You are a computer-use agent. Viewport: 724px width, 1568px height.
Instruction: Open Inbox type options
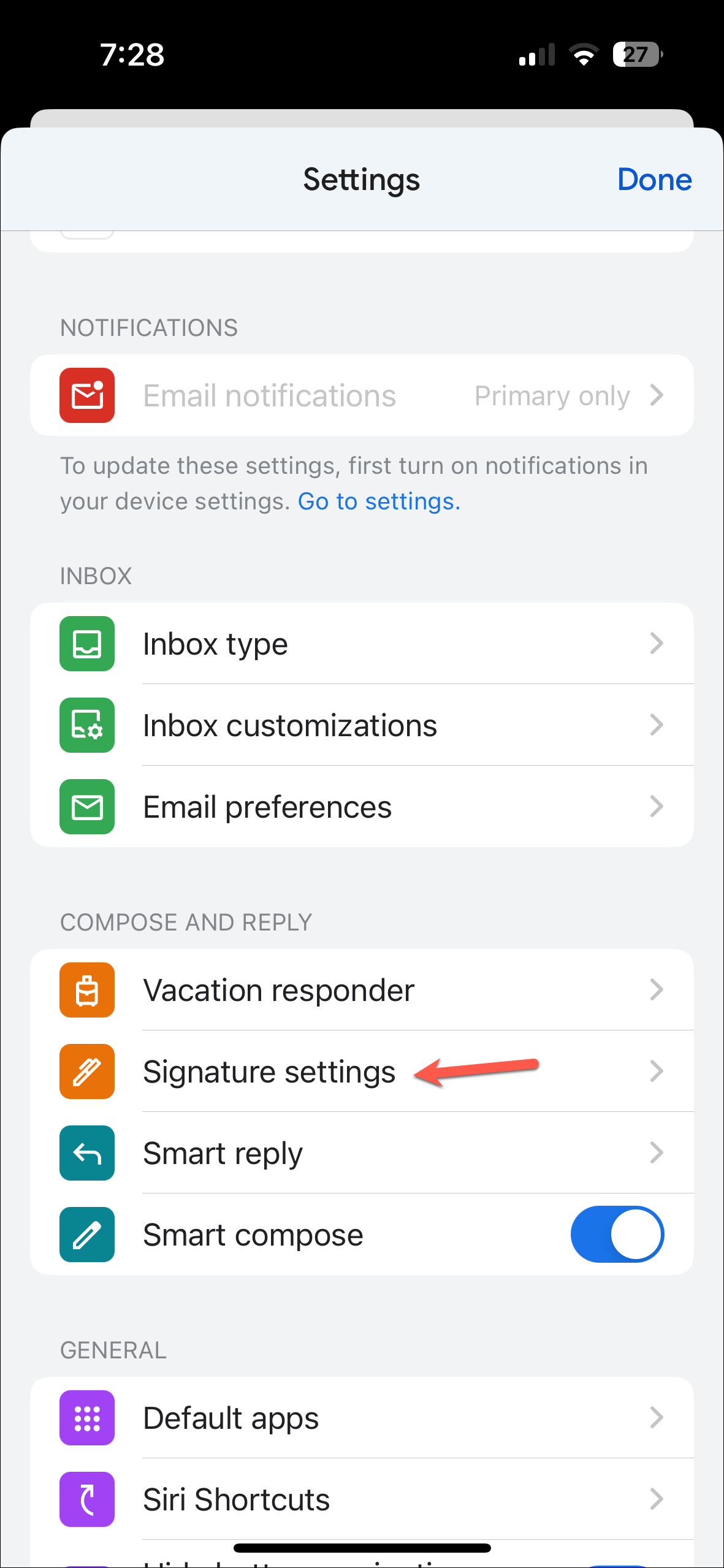coord(362,644)
